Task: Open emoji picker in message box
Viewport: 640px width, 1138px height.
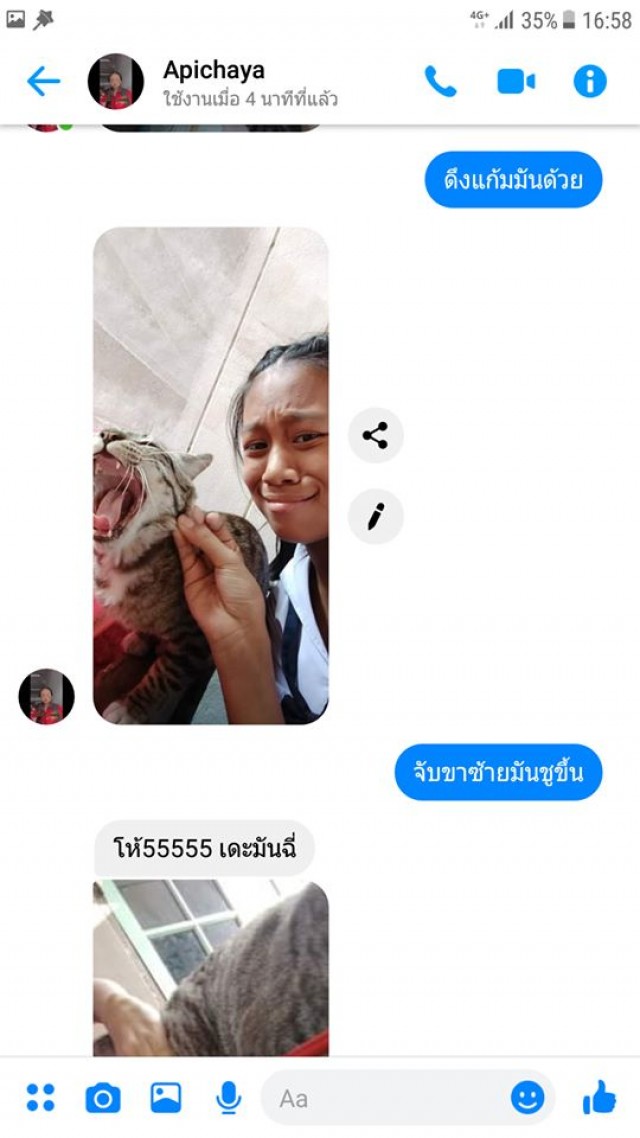Action: [527, 1098]
